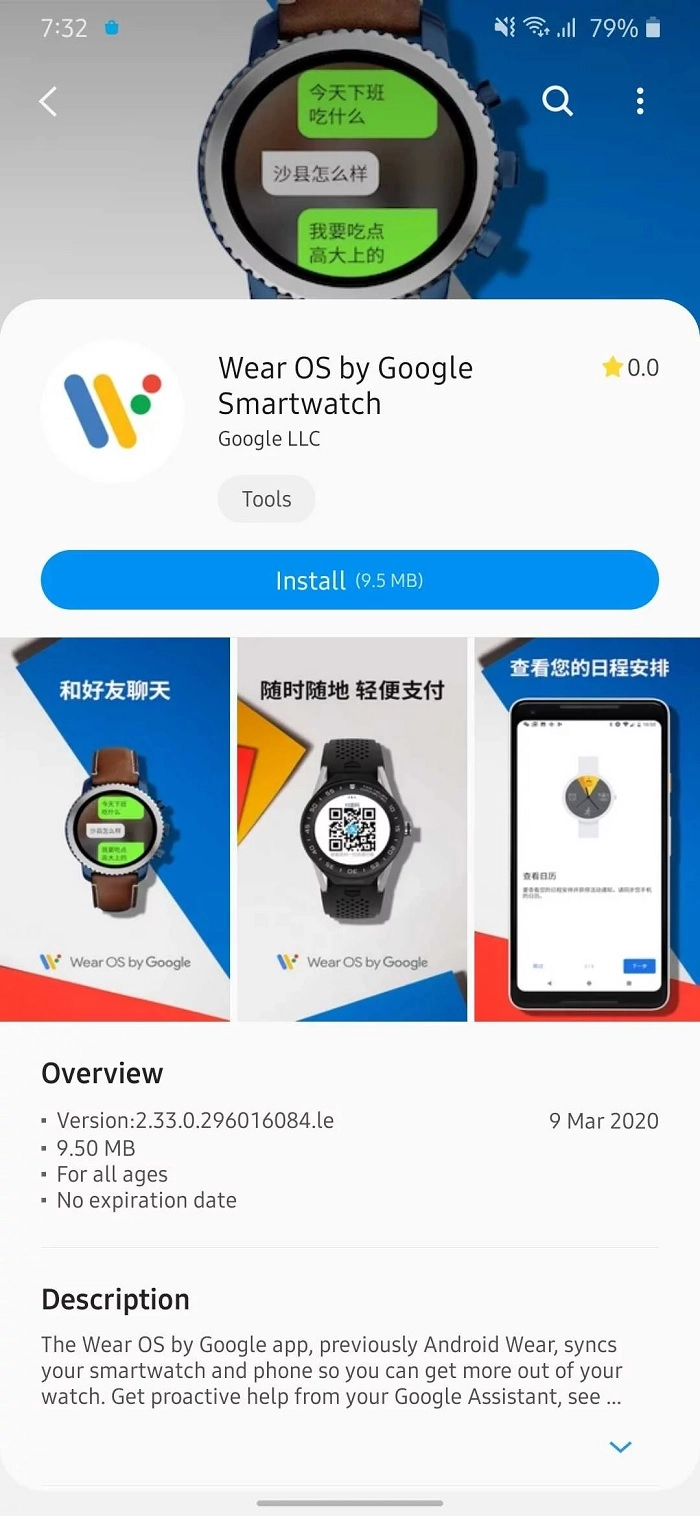Go back to the previous page
700x1516 pixels.
[x=48, y=101]
